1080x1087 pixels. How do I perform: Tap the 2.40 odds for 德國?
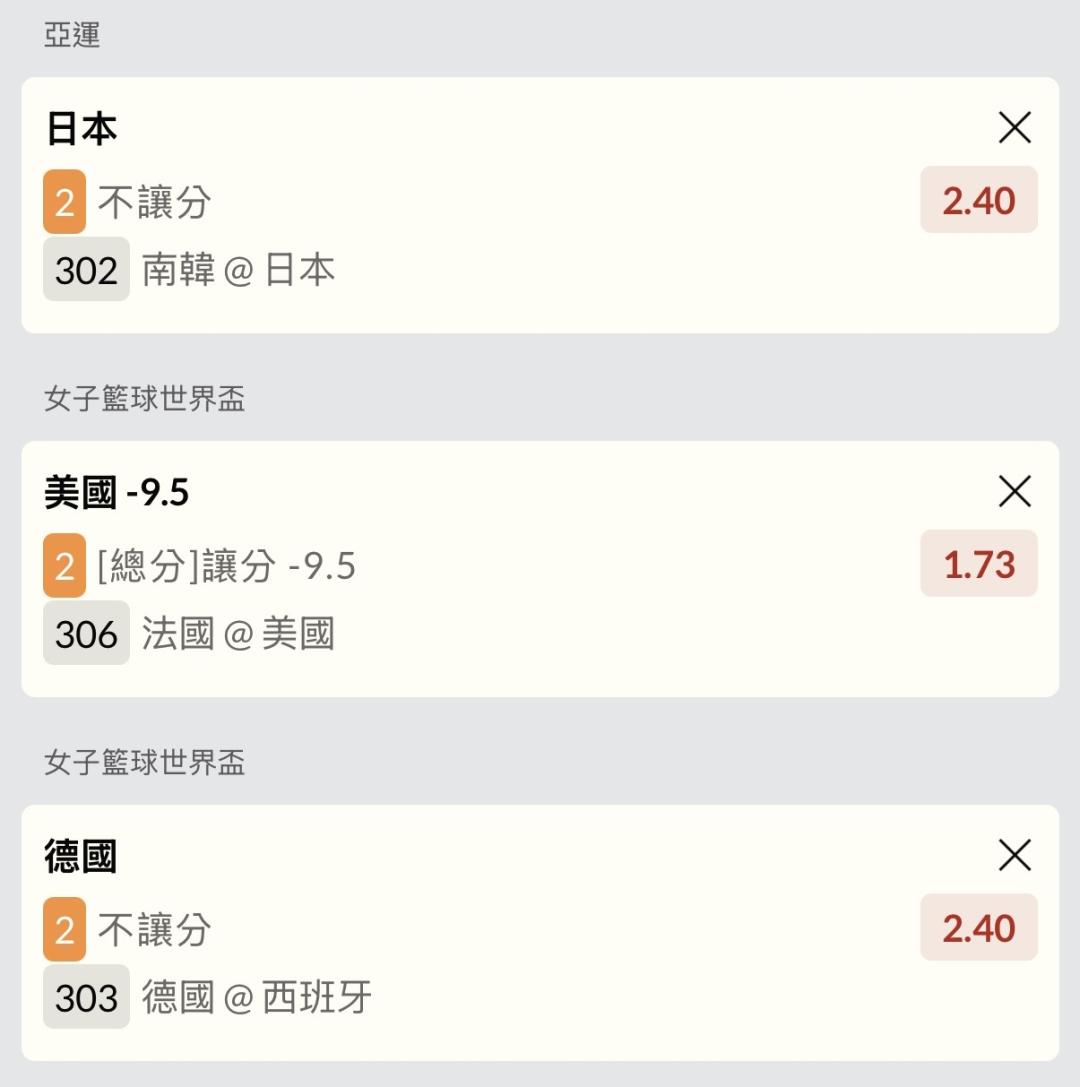tap(979, 928)
